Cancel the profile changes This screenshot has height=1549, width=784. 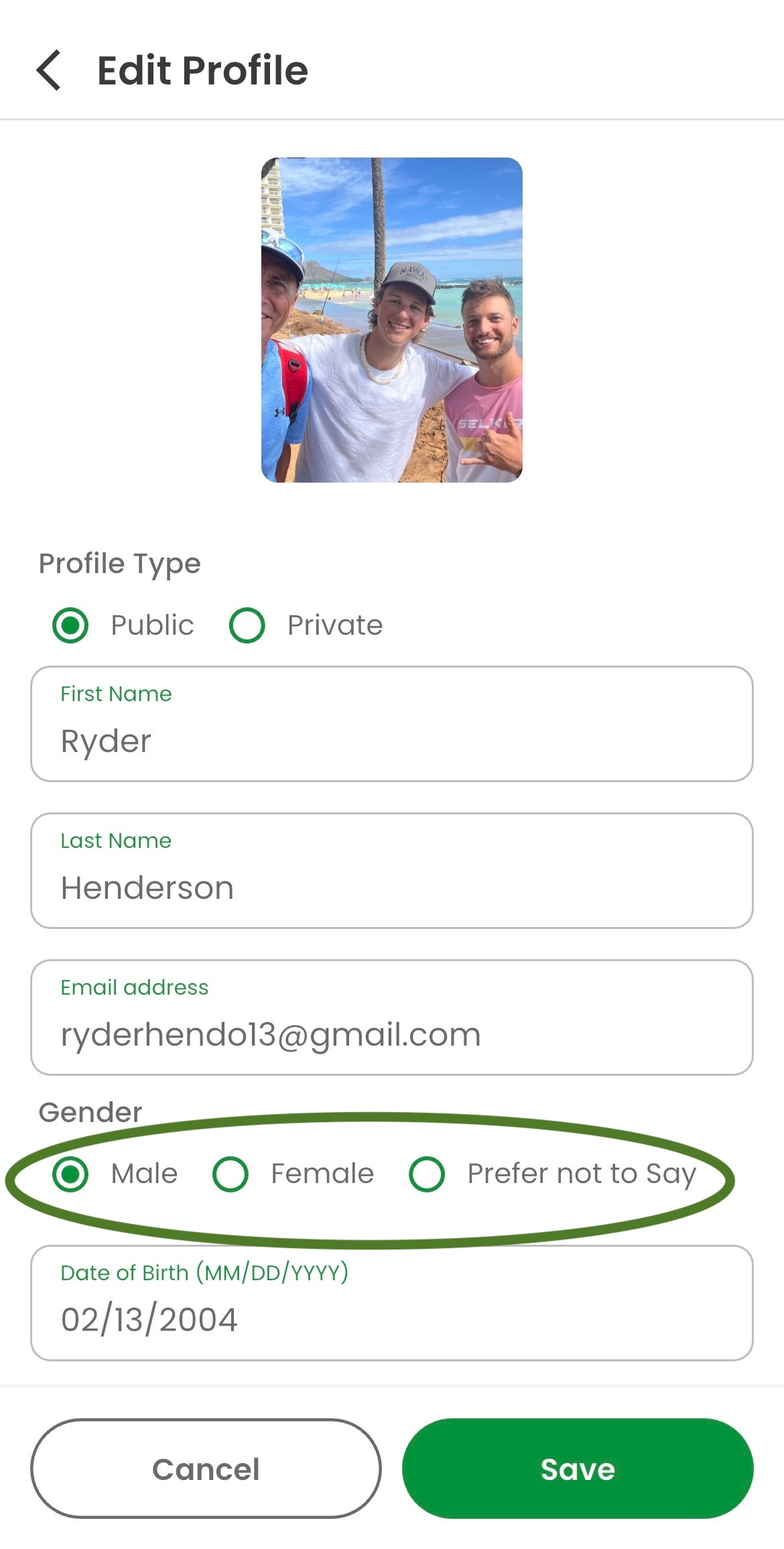tap(206, 1469)
